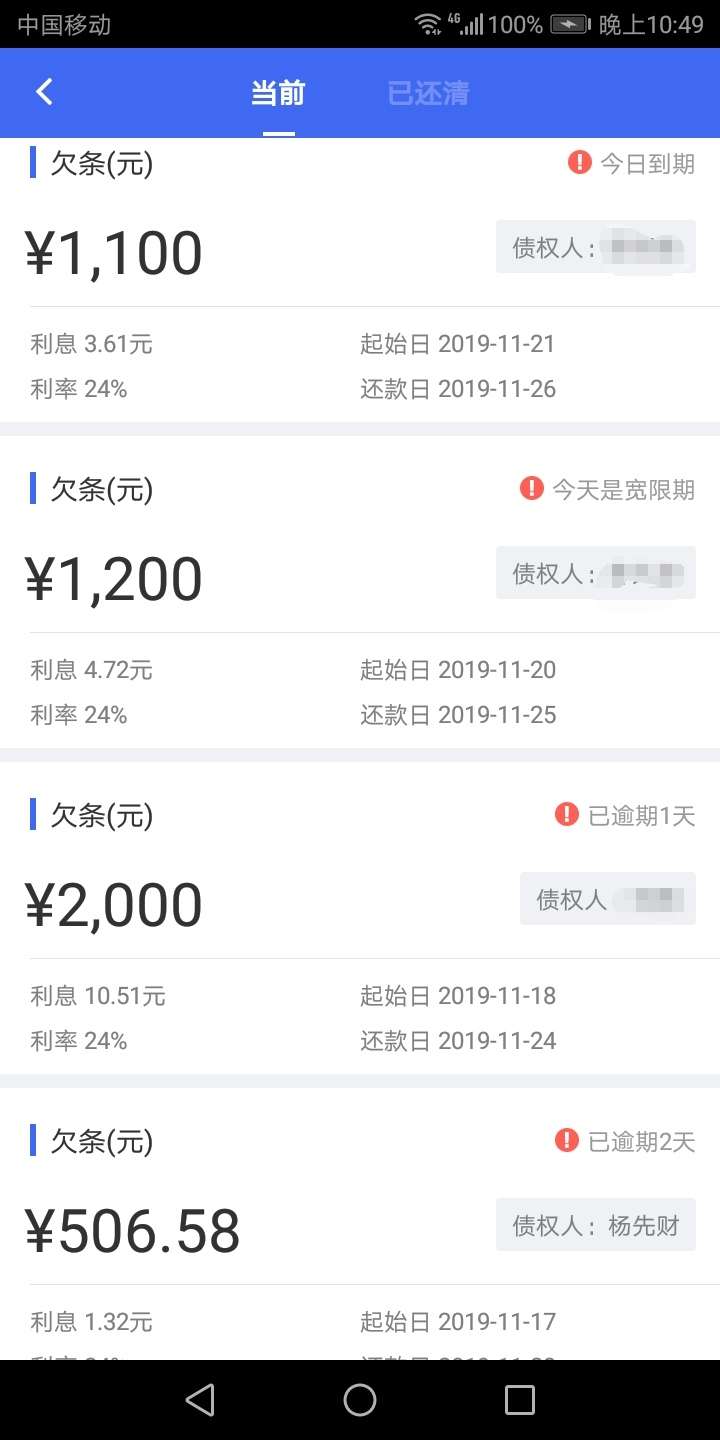Switch to the 已还清 tab
The width and height of the screenshot is (720, 1440).
coord(428,94)
